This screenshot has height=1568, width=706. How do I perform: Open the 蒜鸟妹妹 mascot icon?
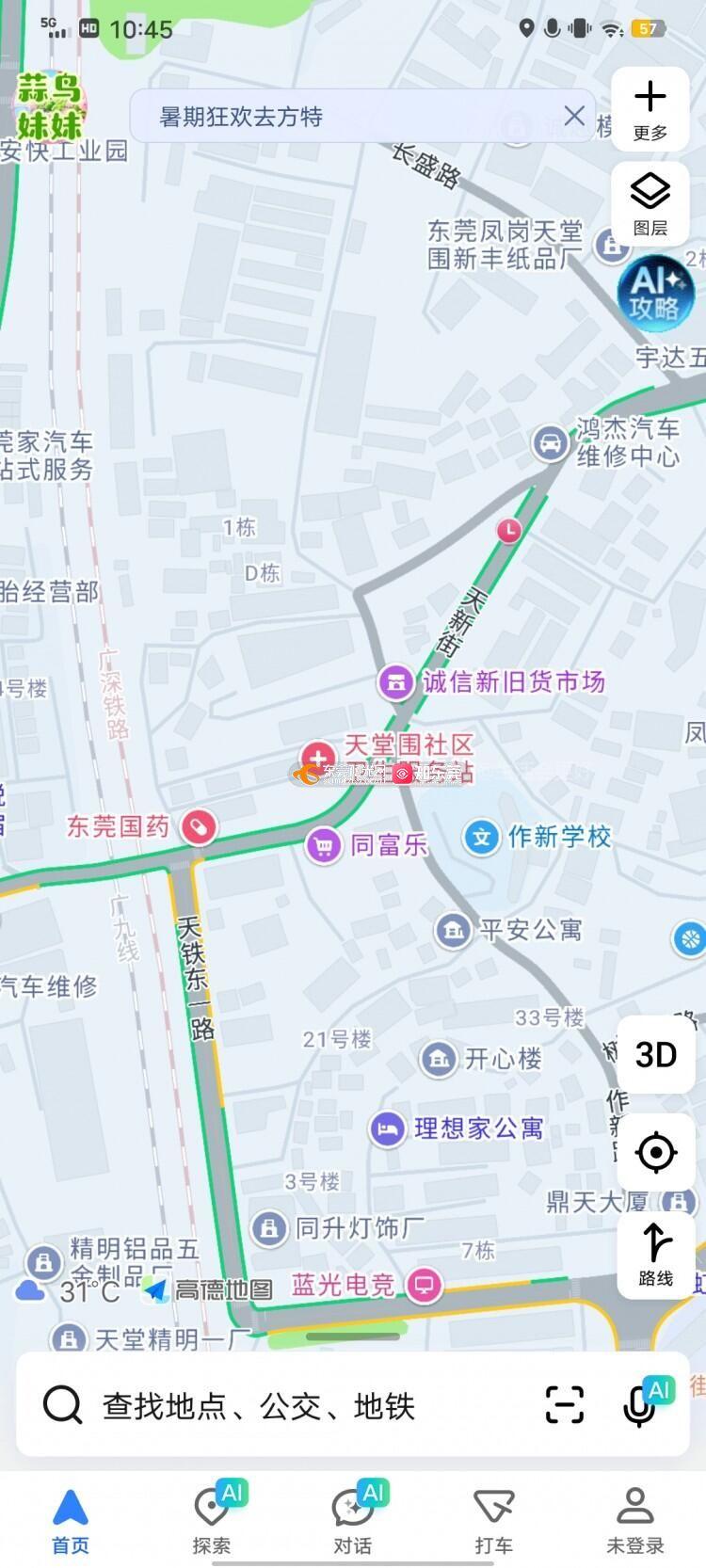49,105
